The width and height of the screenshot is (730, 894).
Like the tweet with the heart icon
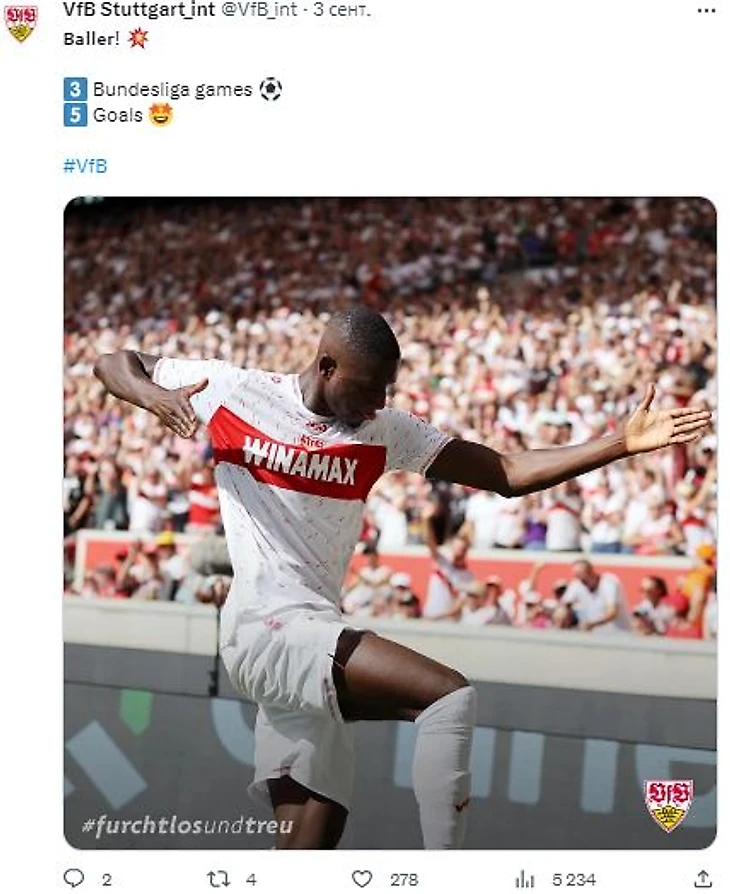[362, 878]
